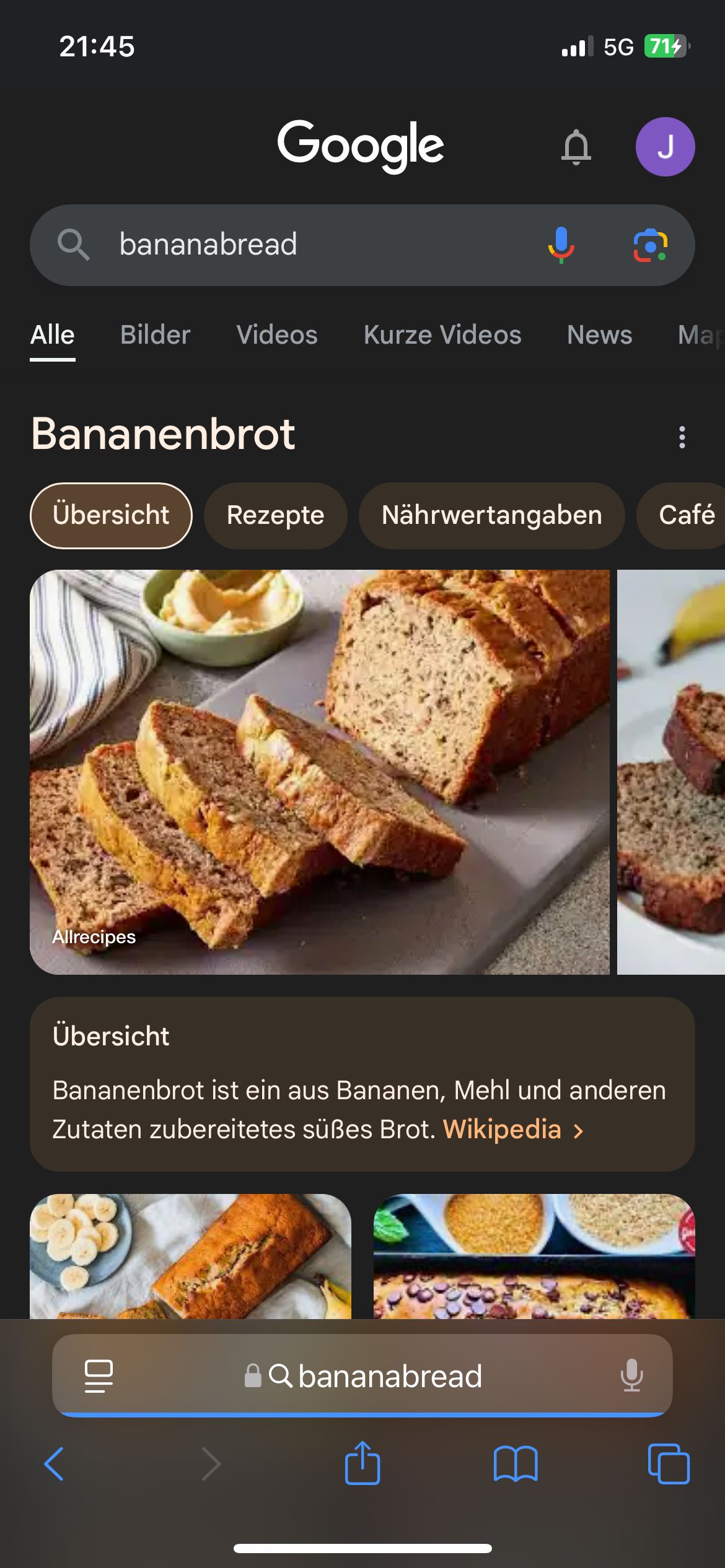Select the Rezepte chip
The height and width of the screenshot is (1568, 725).
coord(275,515)
